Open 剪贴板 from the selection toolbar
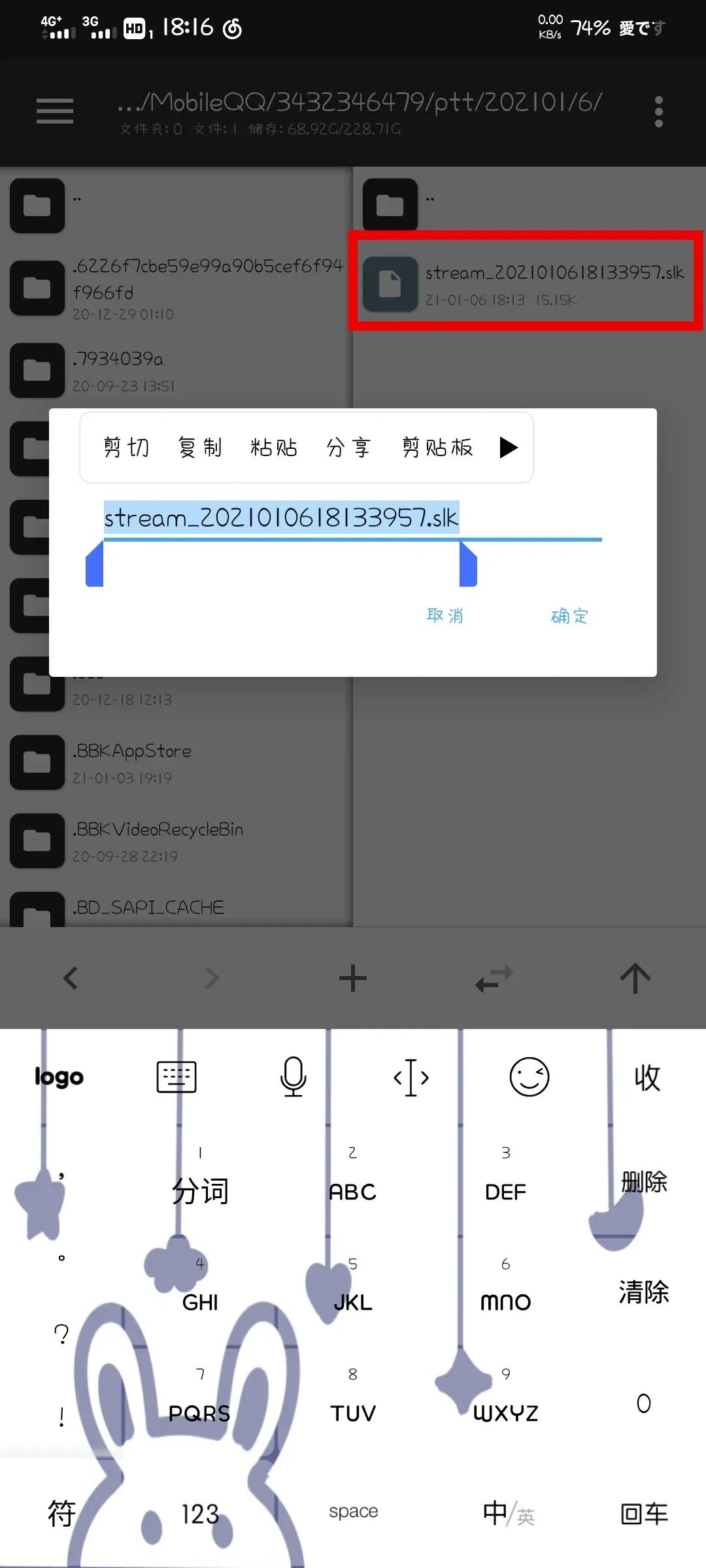Screen dimensions: 706x1568 pos(437,448)
